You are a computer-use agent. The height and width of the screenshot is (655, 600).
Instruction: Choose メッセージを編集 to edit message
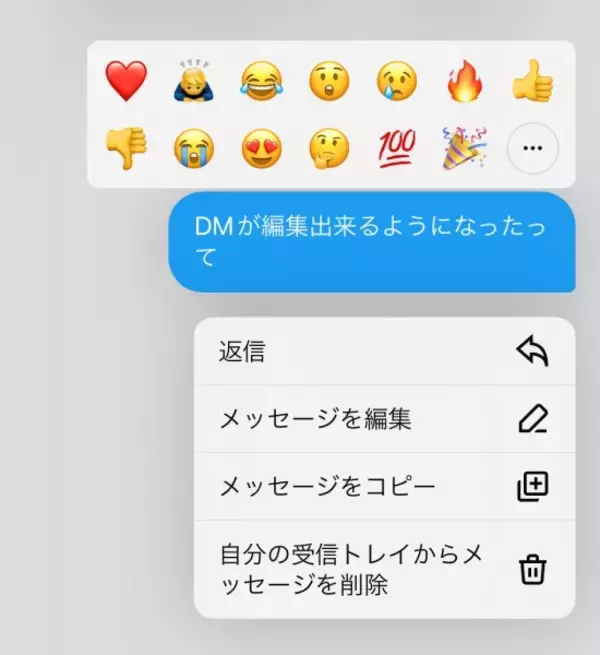pos(384,419)
